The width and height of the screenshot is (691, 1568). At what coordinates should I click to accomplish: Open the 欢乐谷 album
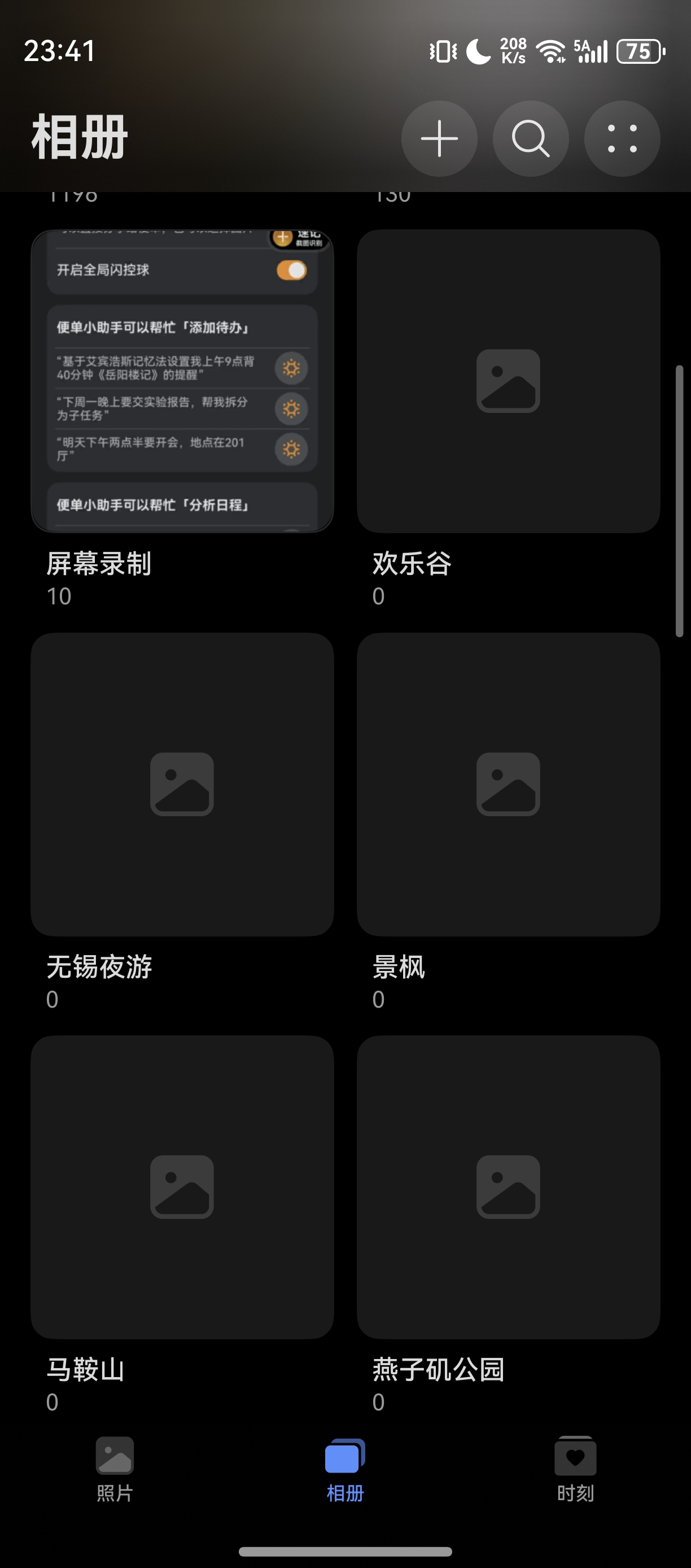(509, 381)
